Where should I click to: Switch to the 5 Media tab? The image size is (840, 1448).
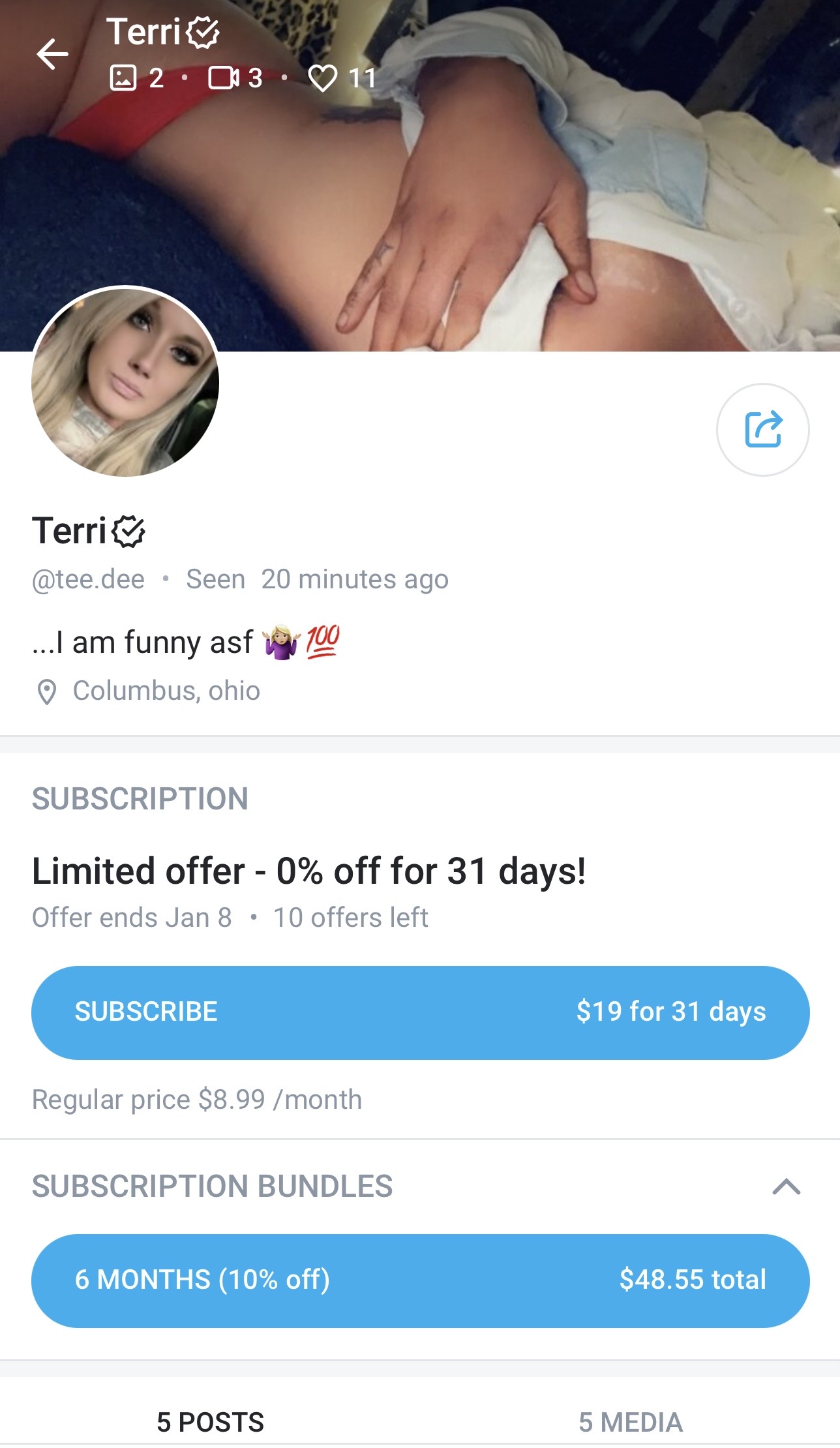click(630, 1422)
